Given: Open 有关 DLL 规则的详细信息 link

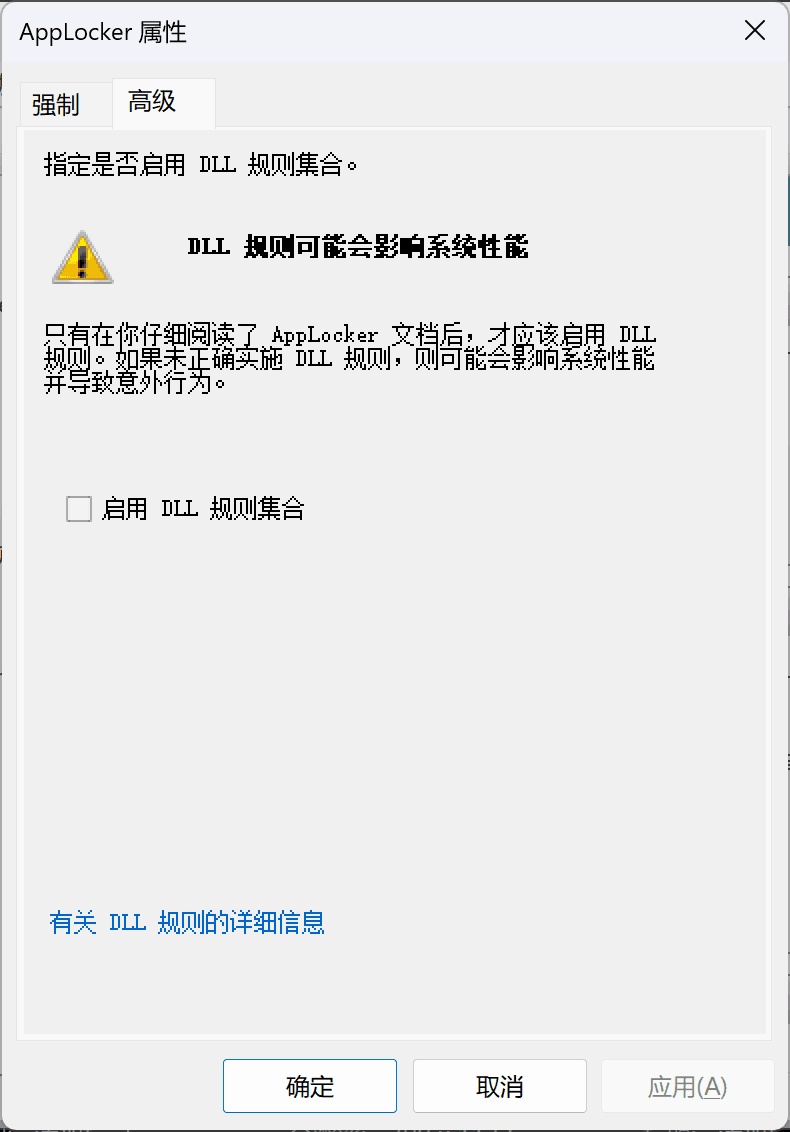Looking at the screenshot, I should click(187, 922).
